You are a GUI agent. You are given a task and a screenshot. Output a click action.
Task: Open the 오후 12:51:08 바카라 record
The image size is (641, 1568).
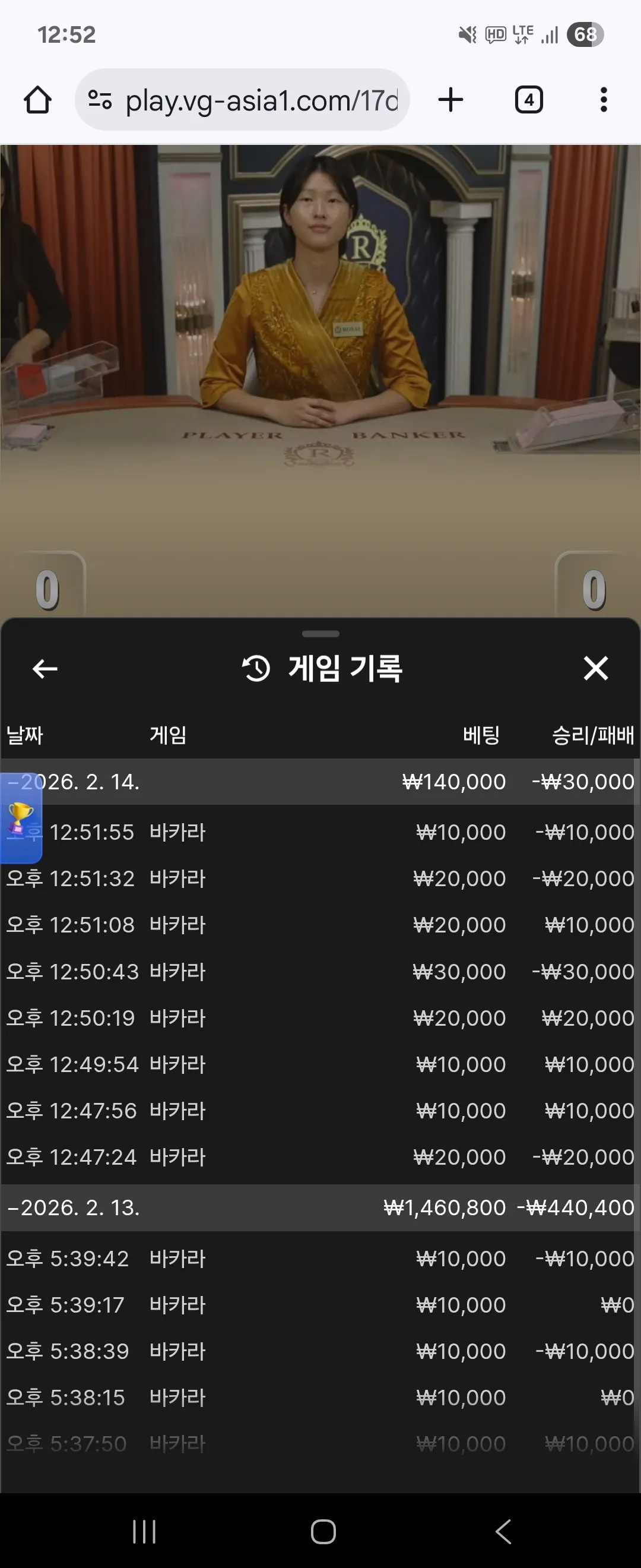[319, 925]
